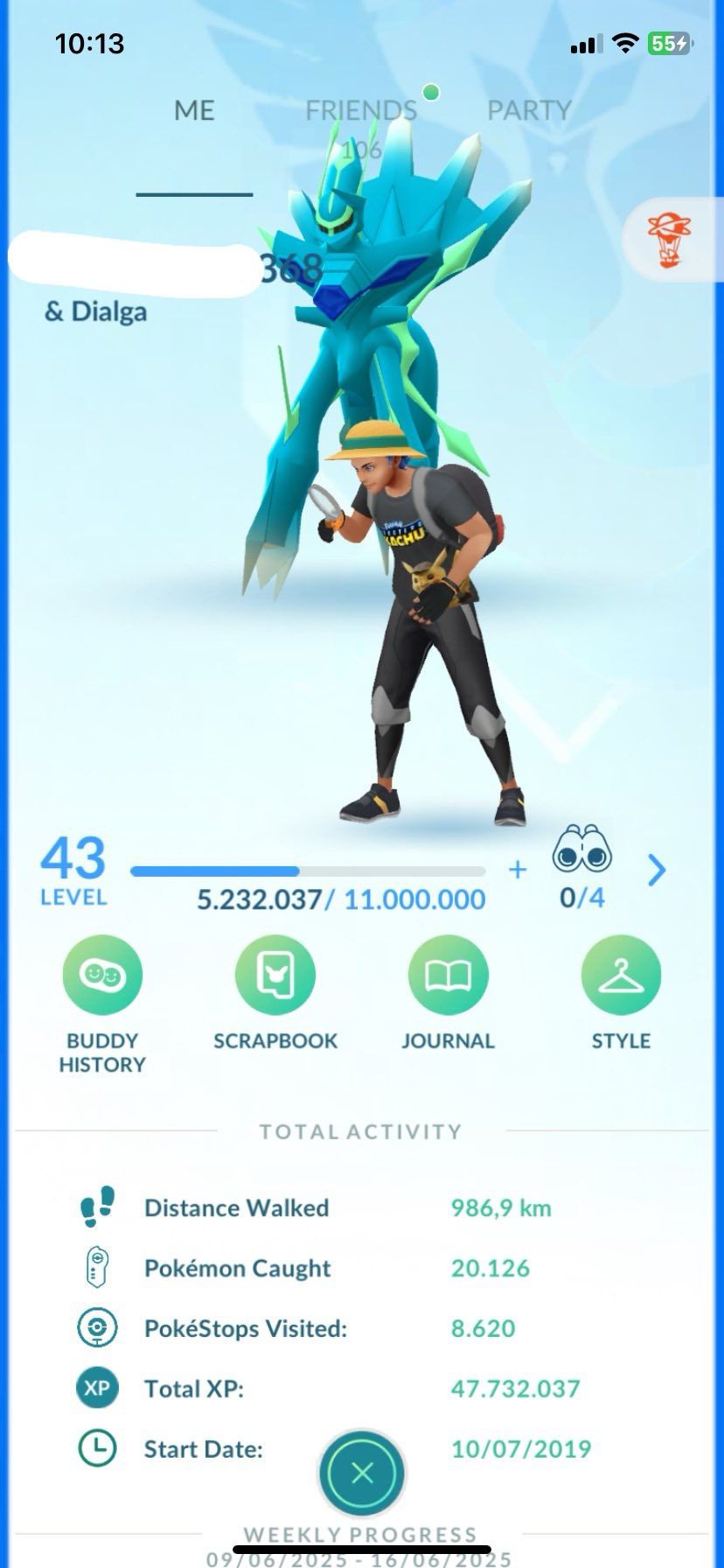Switch to the Party tab
The height and width of the screenshot is (1568, 724).
coord(529,110)
